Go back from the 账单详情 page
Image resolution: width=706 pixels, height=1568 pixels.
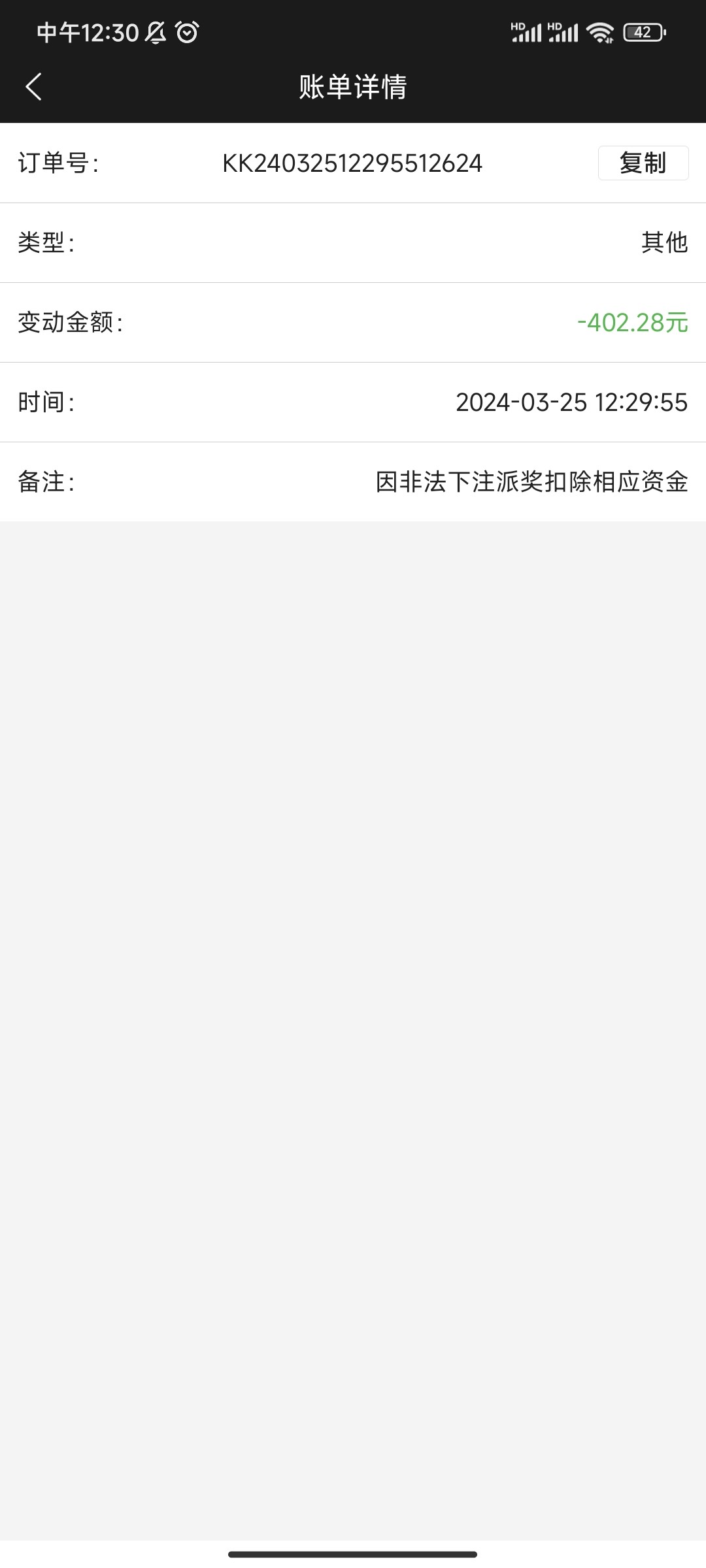(34, 87)
